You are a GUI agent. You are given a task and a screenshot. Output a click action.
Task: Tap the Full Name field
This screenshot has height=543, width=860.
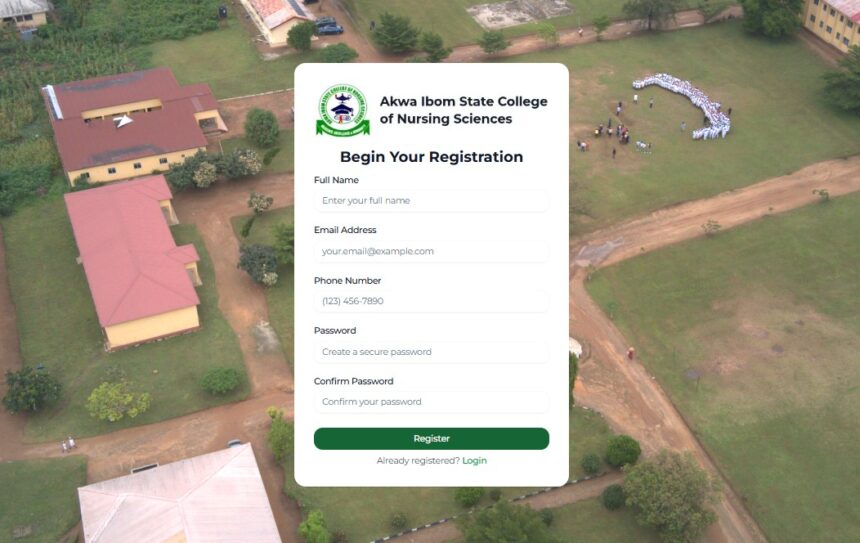point(431,201)
